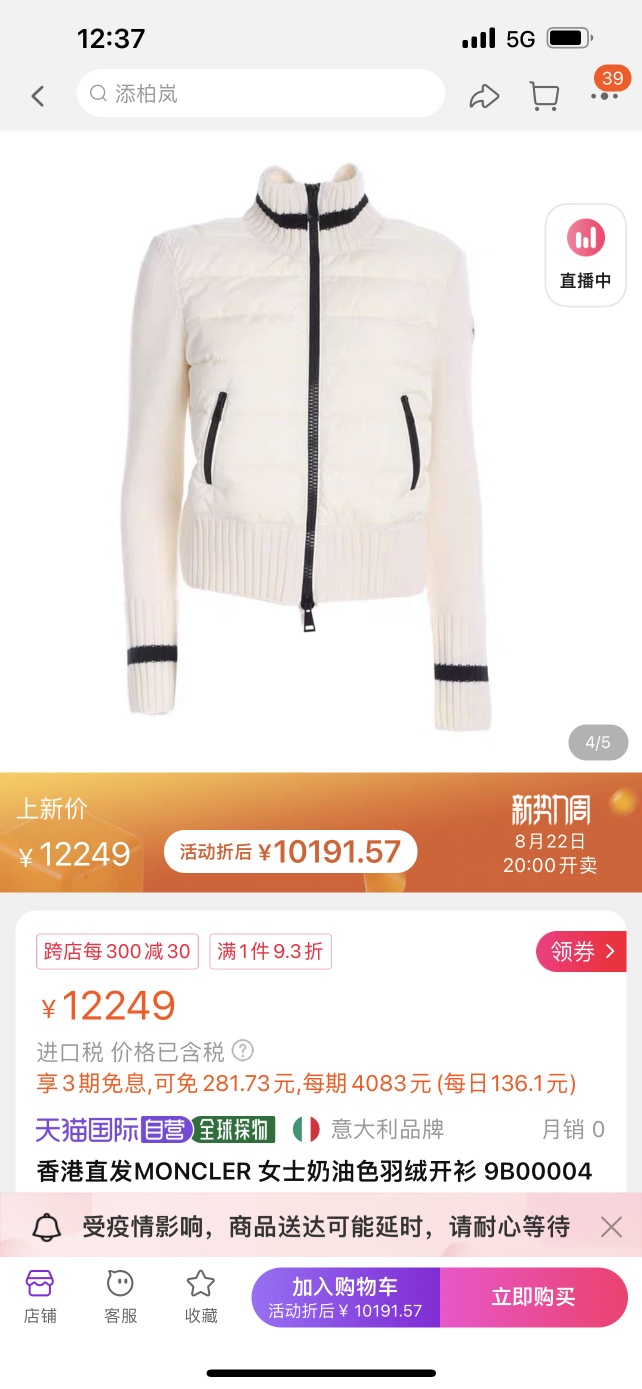Open the shopping cart
The image size is (642, 1389).
point(544,96)
